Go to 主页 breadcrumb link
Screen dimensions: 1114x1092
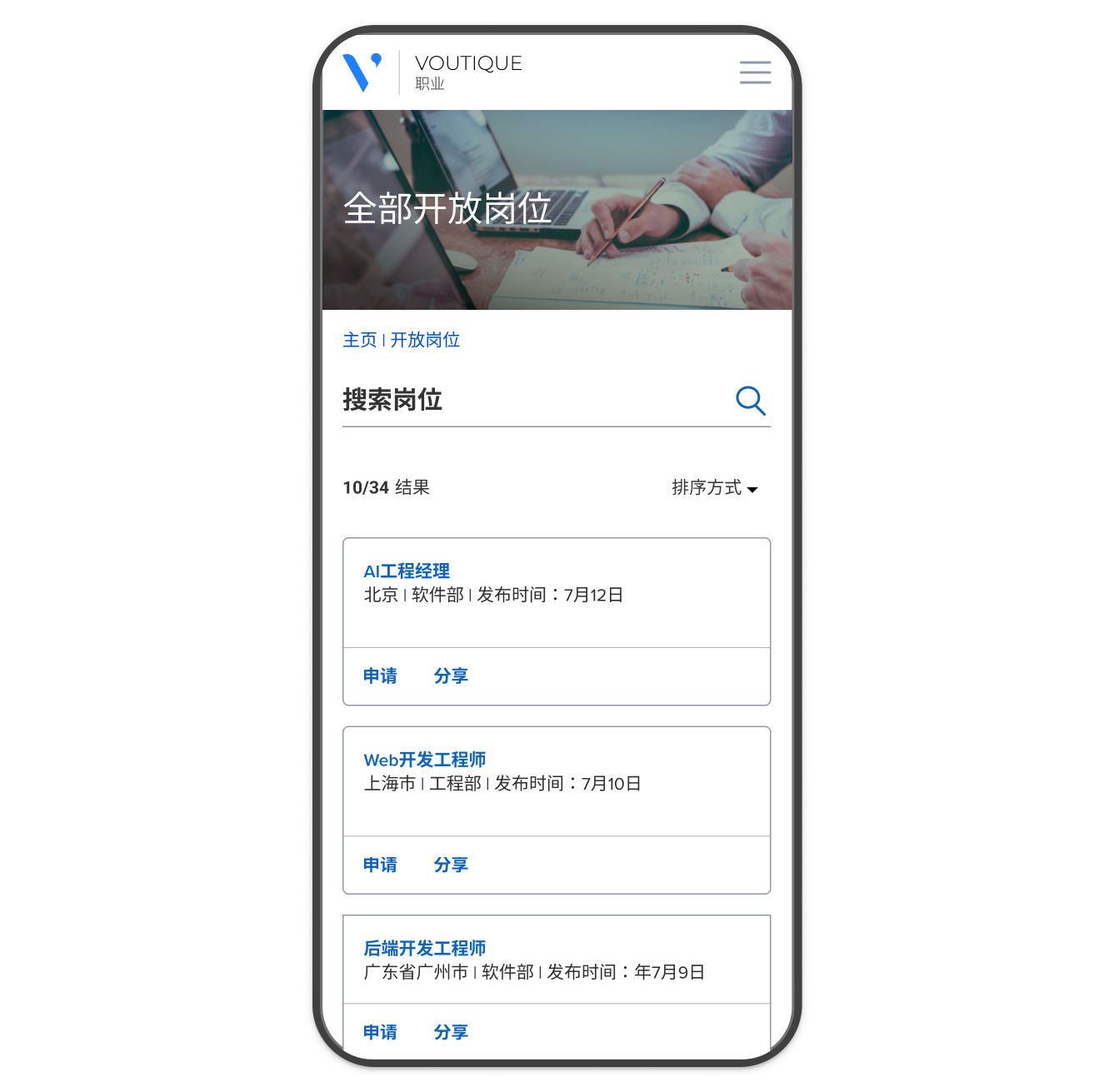tap(360, 340)
